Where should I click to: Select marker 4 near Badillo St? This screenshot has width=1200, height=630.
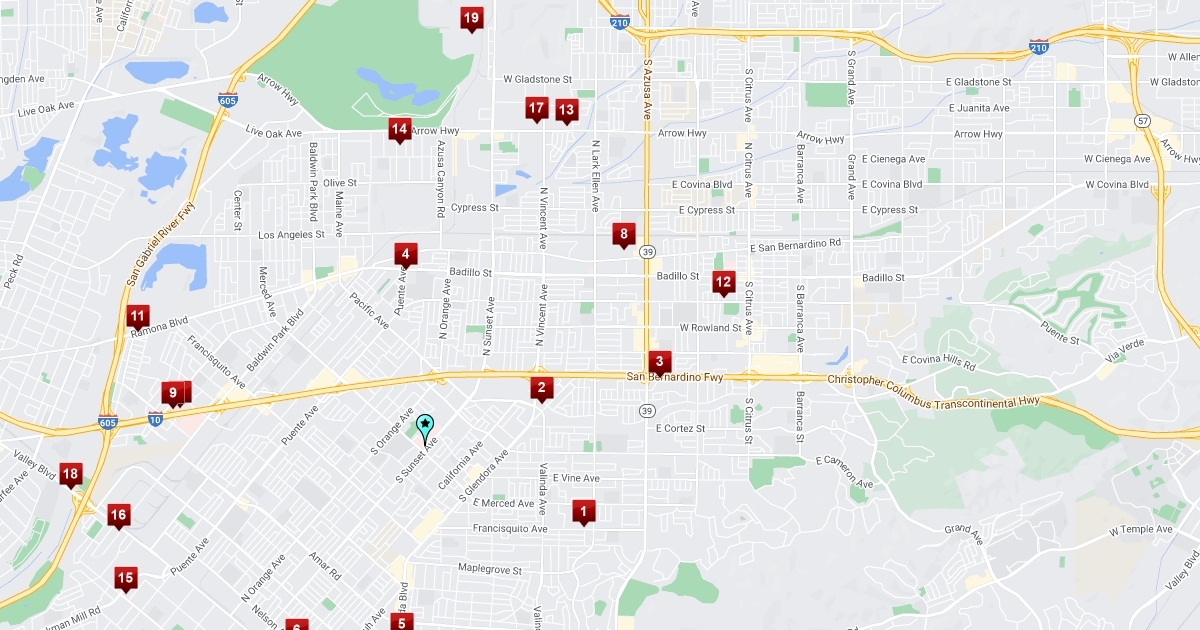[405, 254]
